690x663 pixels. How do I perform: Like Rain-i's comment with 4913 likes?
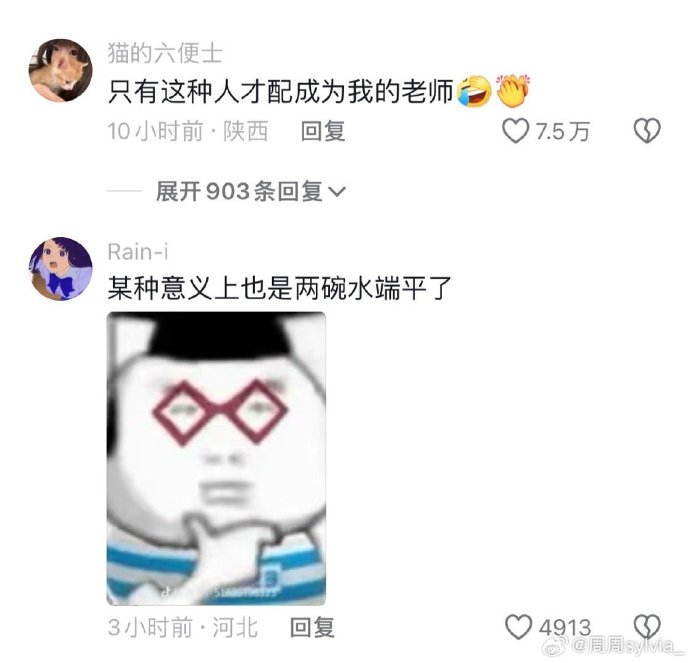[x=518, y=628]
